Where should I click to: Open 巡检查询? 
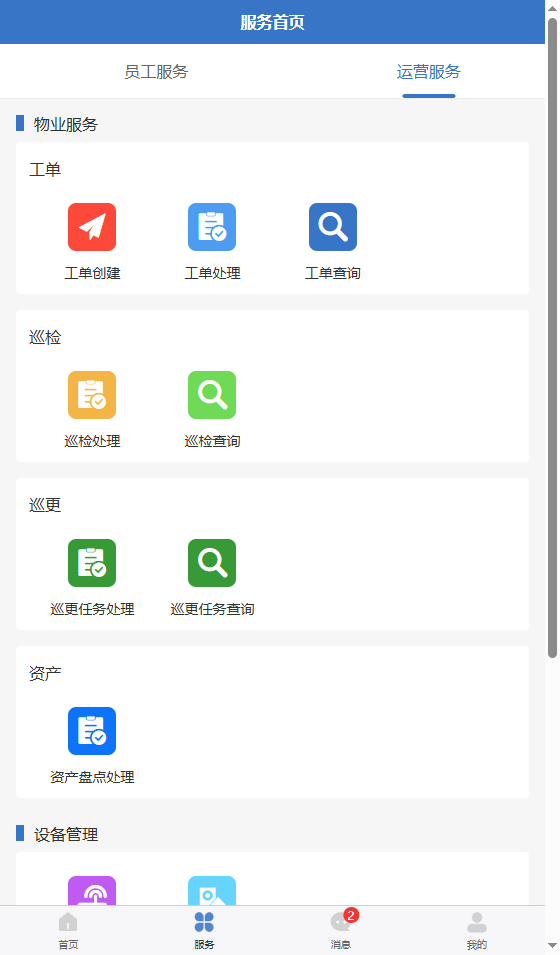212,410
